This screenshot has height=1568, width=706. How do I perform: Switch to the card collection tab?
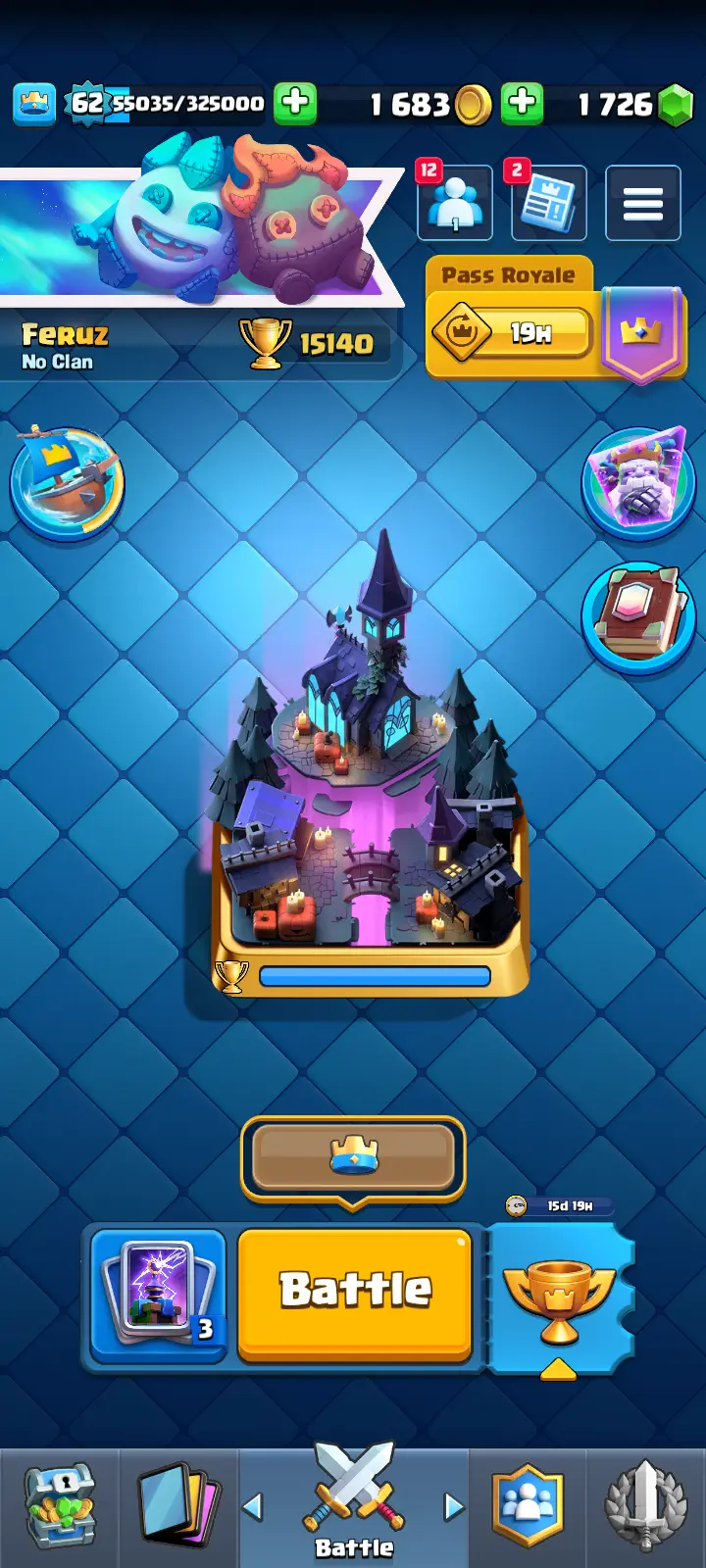[176, 1506]
